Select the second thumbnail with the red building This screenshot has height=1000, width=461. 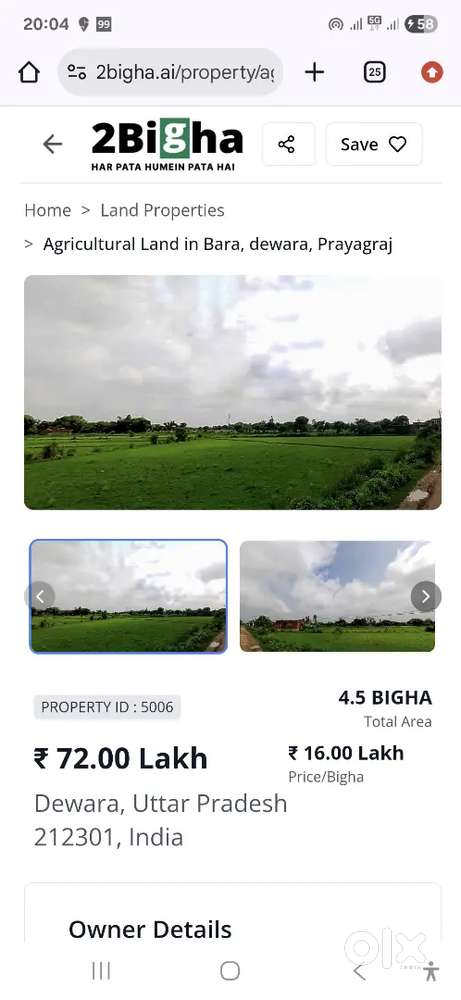(337, 596)
